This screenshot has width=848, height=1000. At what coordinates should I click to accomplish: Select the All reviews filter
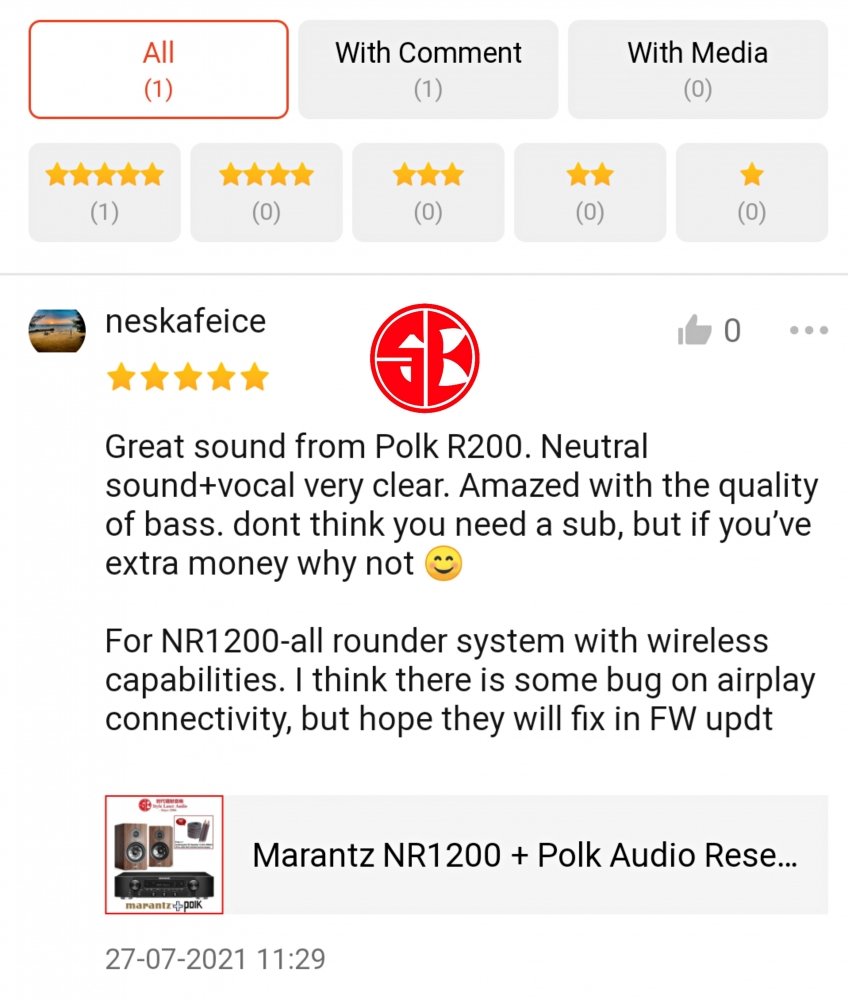pos(158,69)
